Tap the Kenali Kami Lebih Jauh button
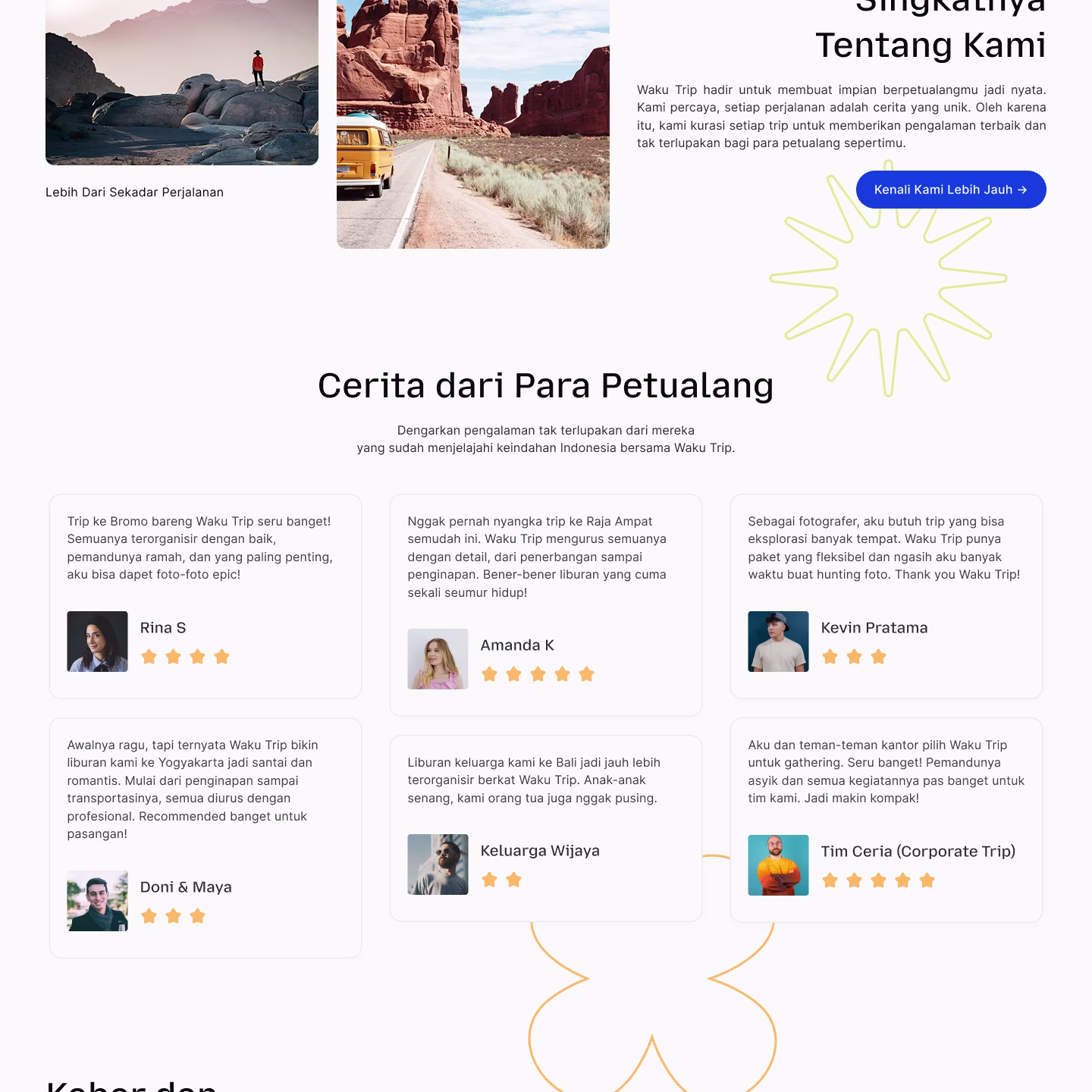This screenshot has width=1092, height=1092. tap(950, 190)
